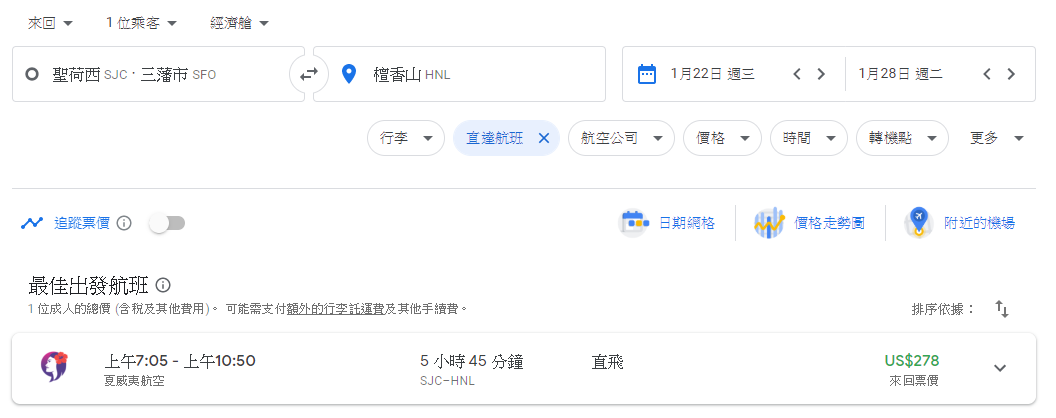Open the 航空公司 airlines filter
Image resolution: width=1056 pixels, height=418 pixels.
tap(622, 138)
